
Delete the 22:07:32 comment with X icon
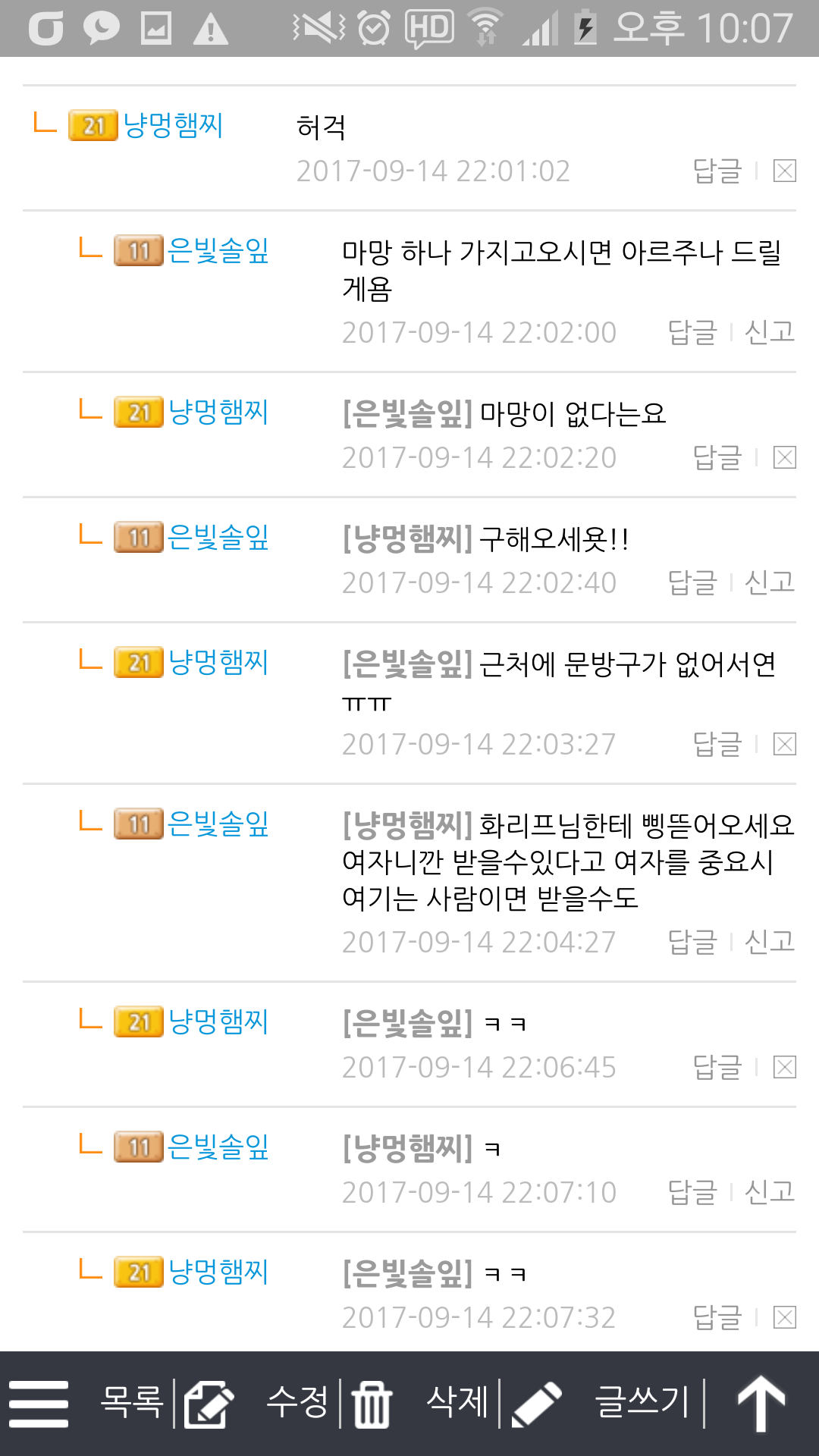click(784, 1317)
